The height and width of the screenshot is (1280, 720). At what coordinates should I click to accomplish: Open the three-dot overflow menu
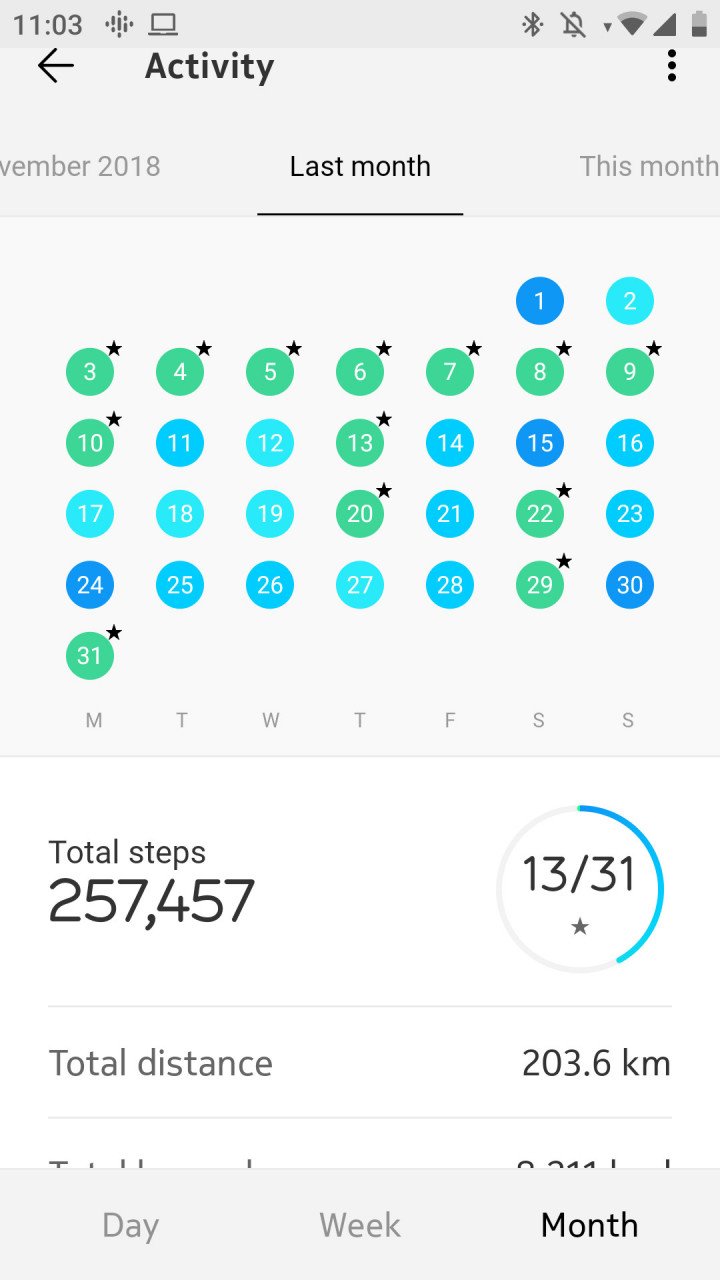672,66
